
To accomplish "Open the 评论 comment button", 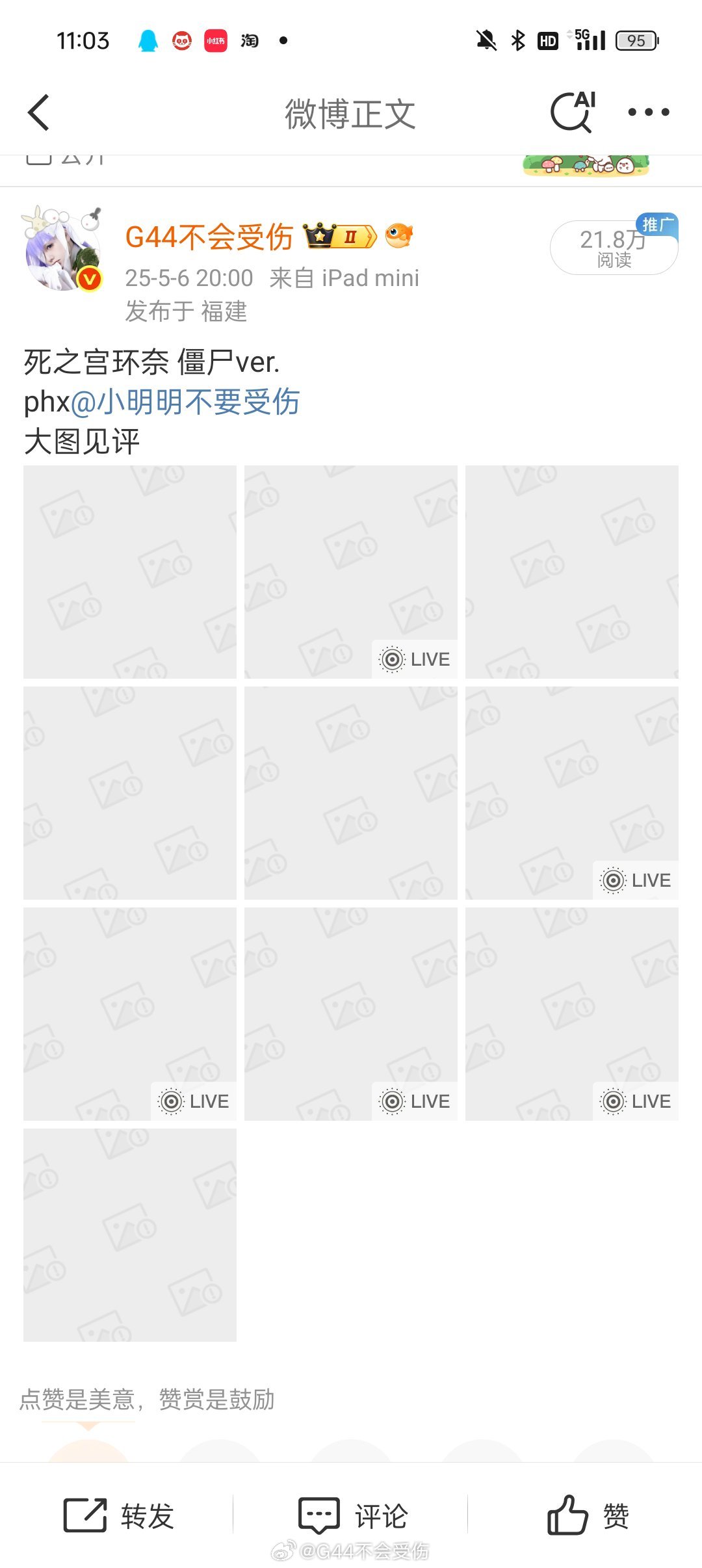I will point(353,1516).
